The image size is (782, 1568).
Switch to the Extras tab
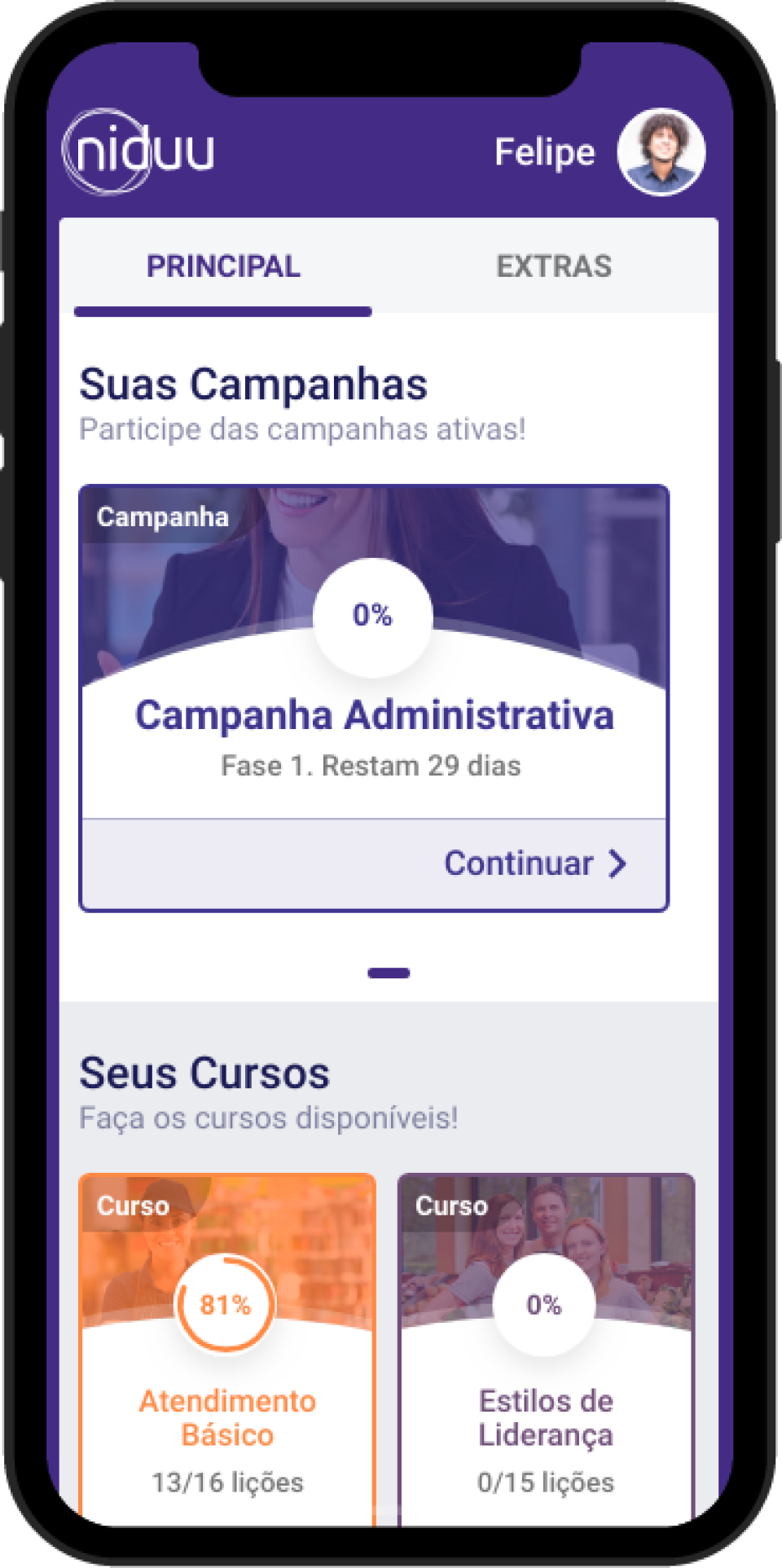coord(554,266)
